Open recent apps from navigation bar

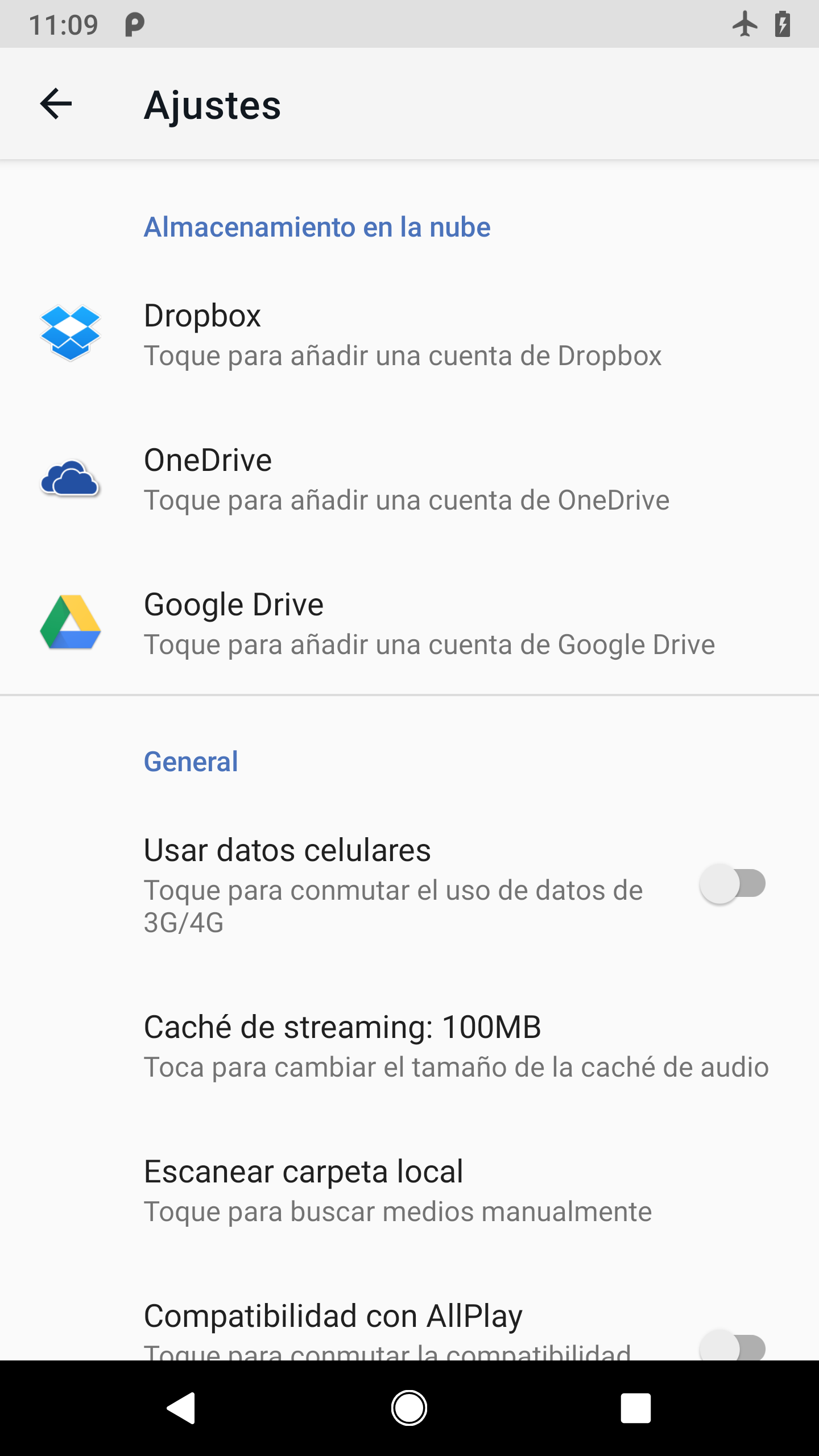[635, 1408]
